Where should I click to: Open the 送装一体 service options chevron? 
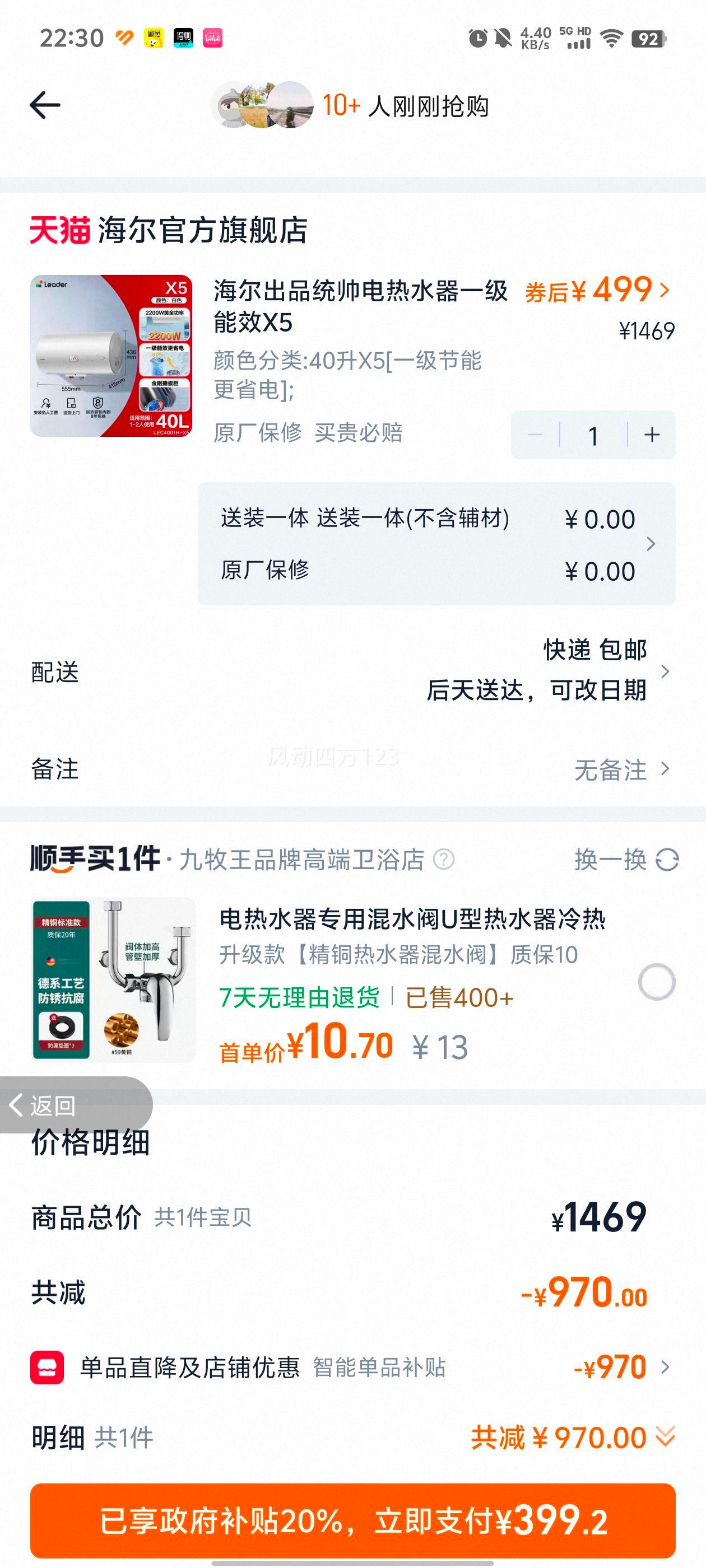coord(651,545)
